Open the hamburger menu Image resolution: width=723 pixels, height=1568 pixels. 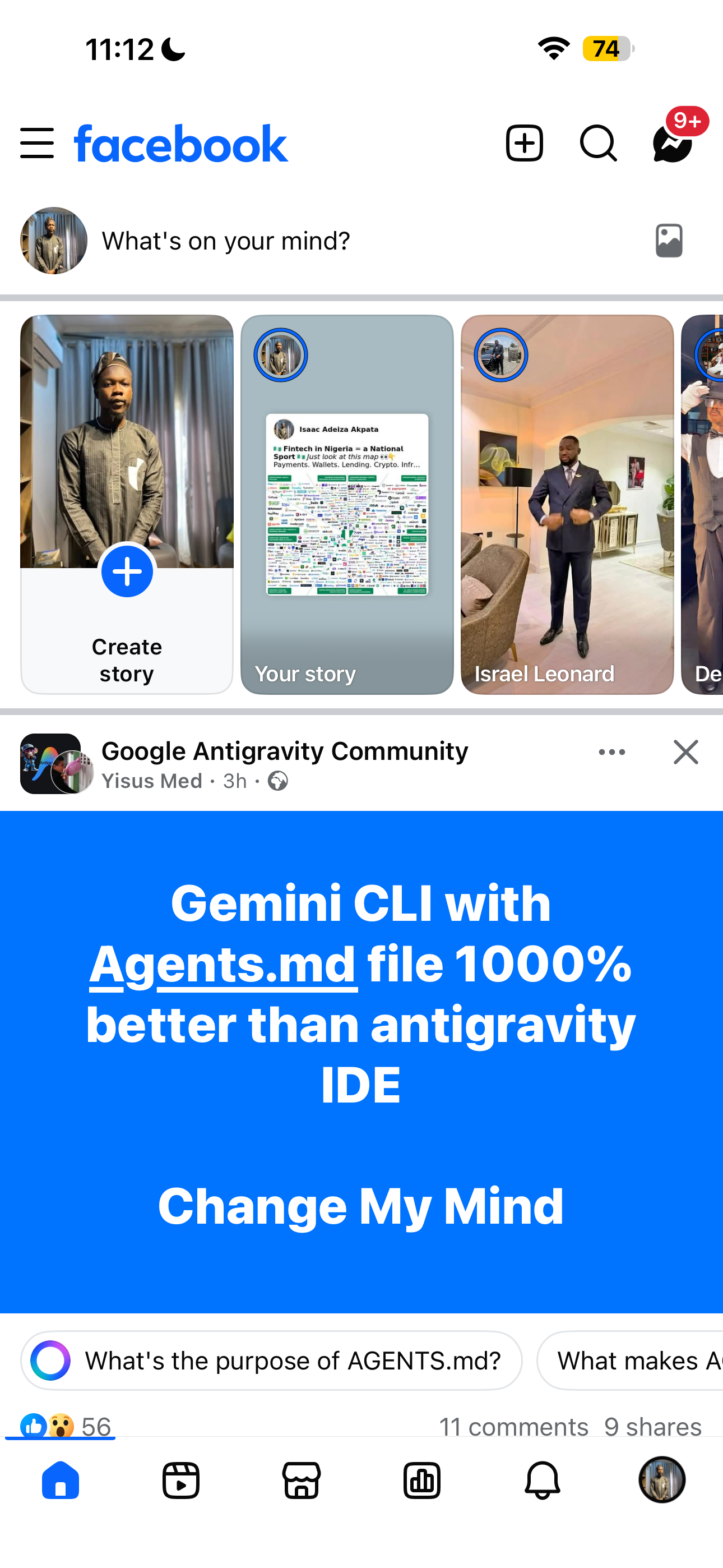click(36, 144)
